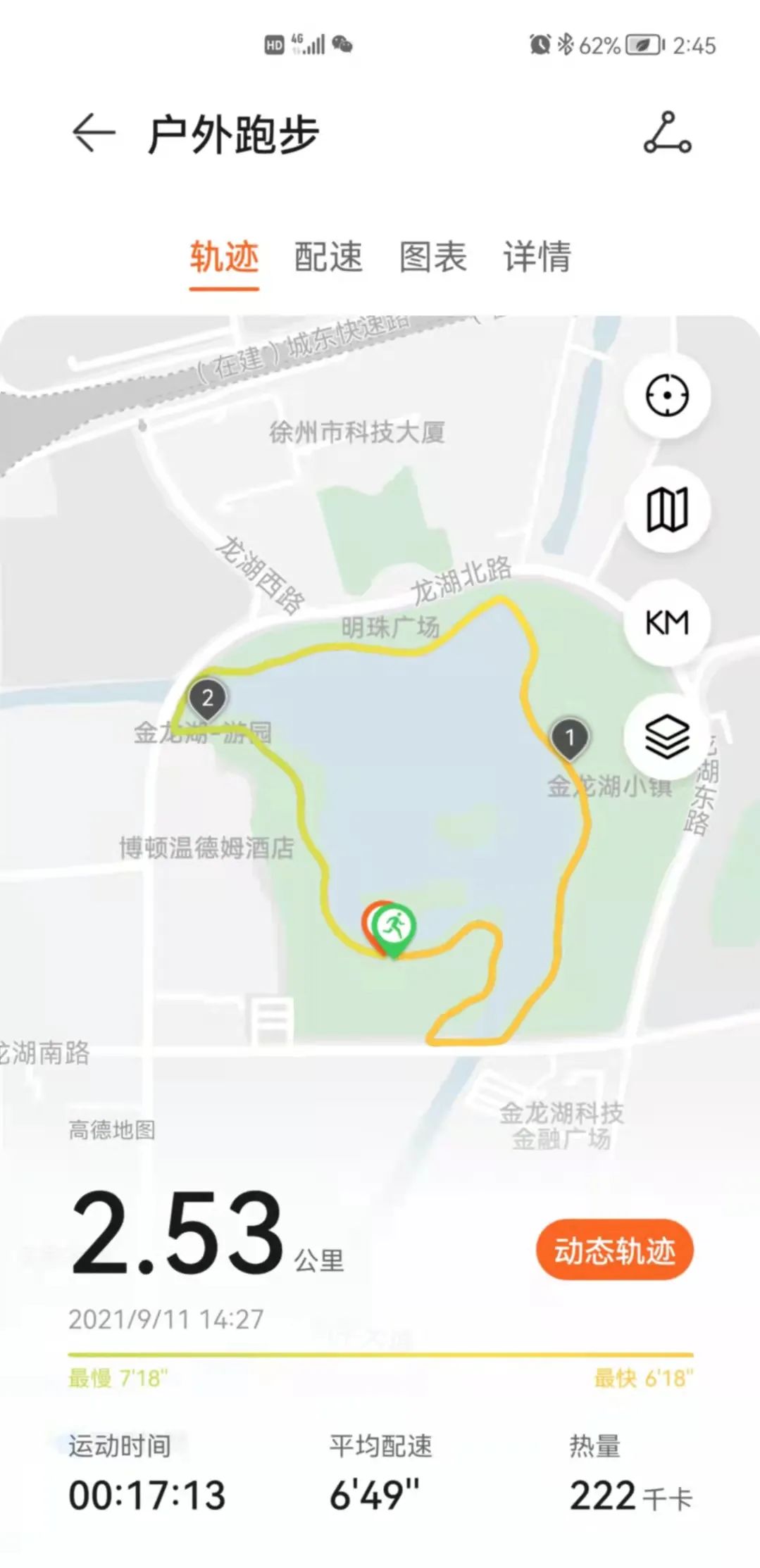This screenshot has width=760, height=1568.
Task: Switch to the 配速 tab
Action: point(328,256)
